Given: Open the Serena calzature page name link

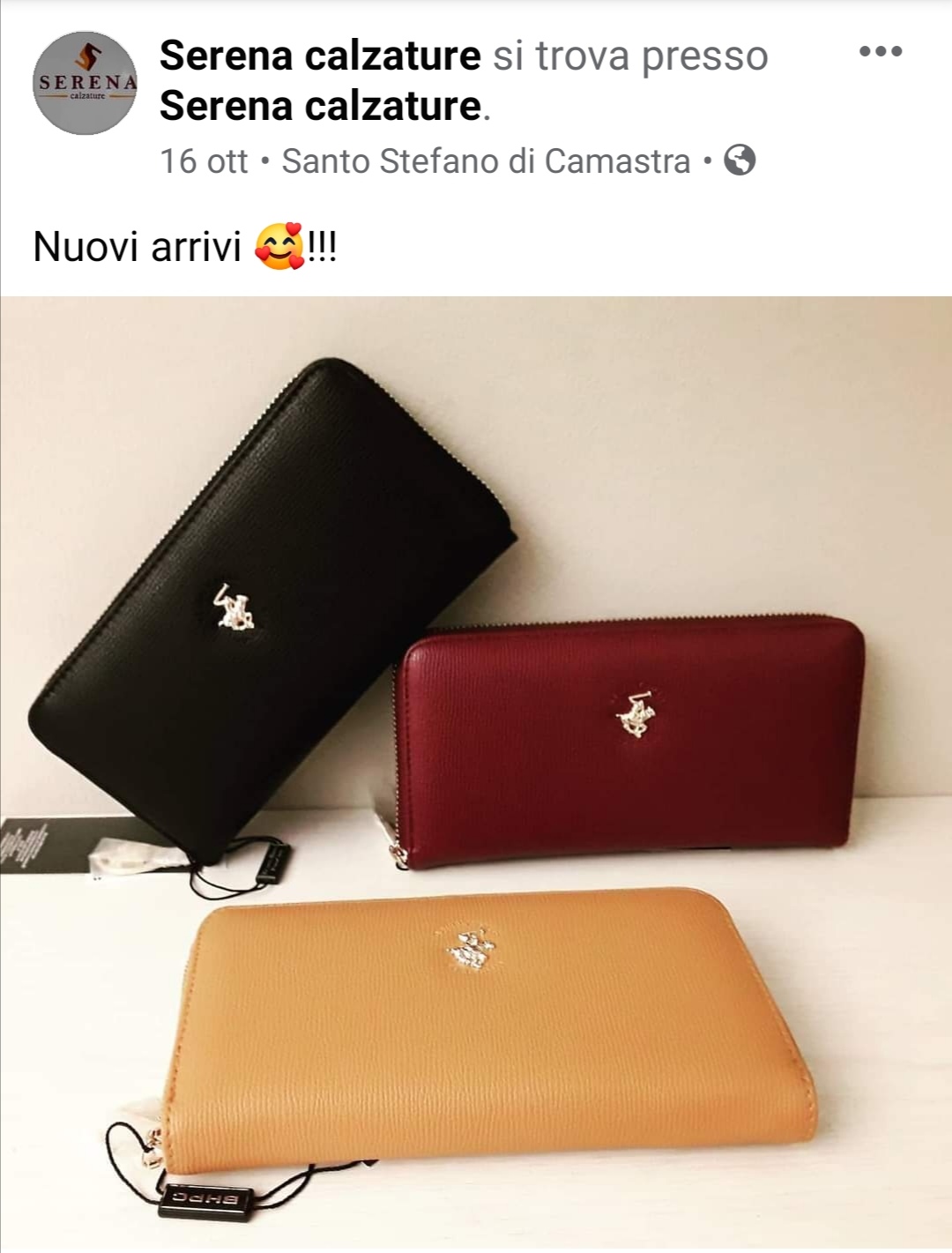Looking at the screenshot, I should click(320, 56).
